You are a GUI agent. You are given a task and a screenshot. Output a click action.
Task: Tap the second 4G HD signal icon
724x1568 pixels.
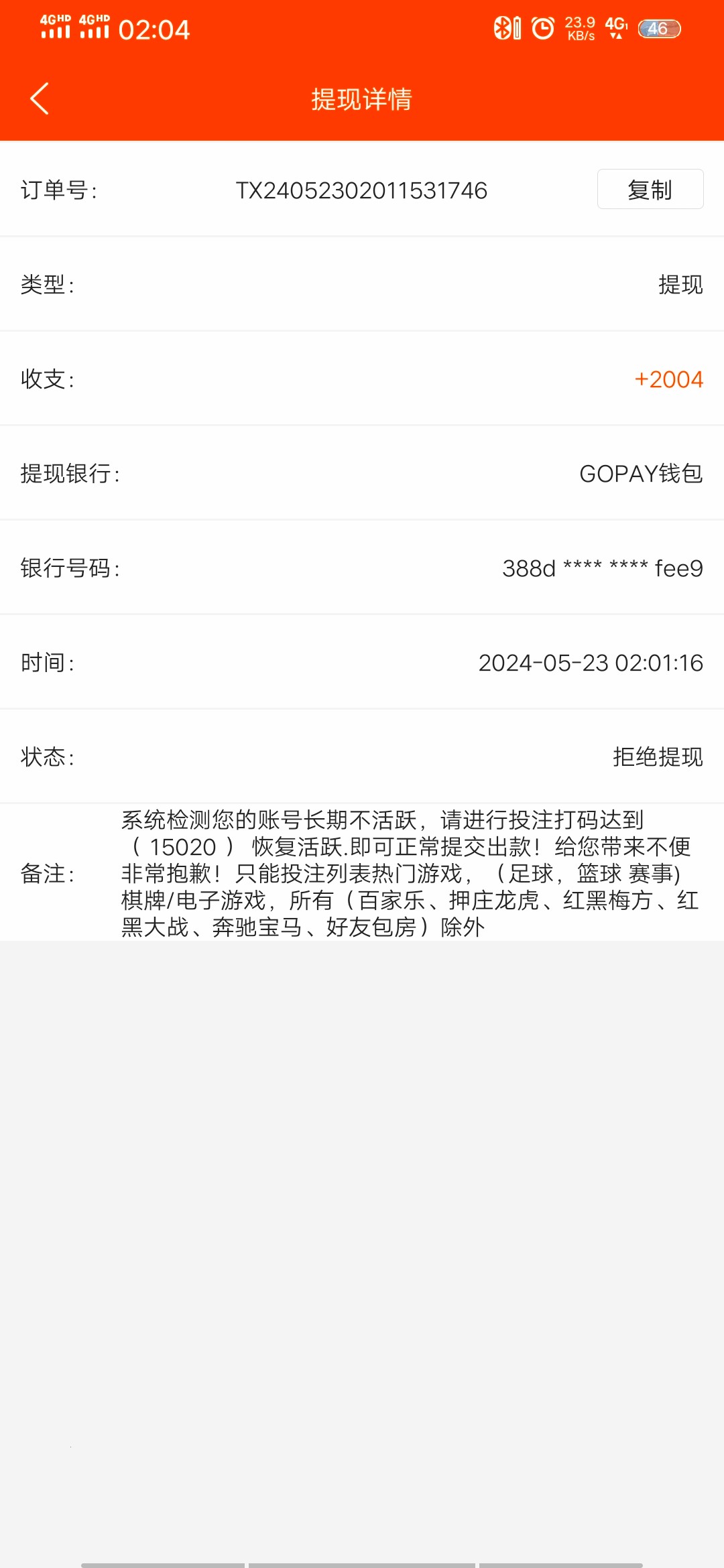[94, 27]
